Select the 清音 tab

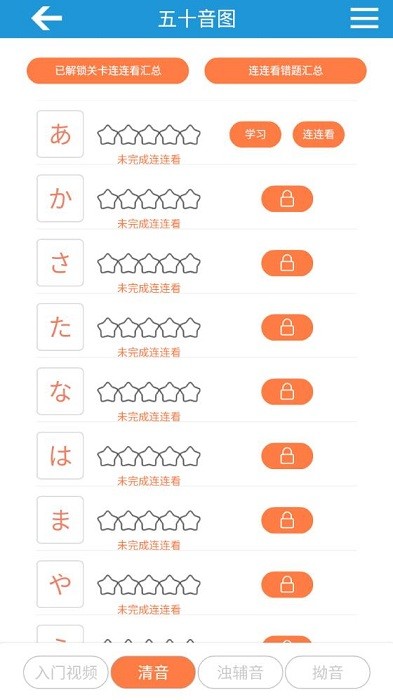point(153,672)
